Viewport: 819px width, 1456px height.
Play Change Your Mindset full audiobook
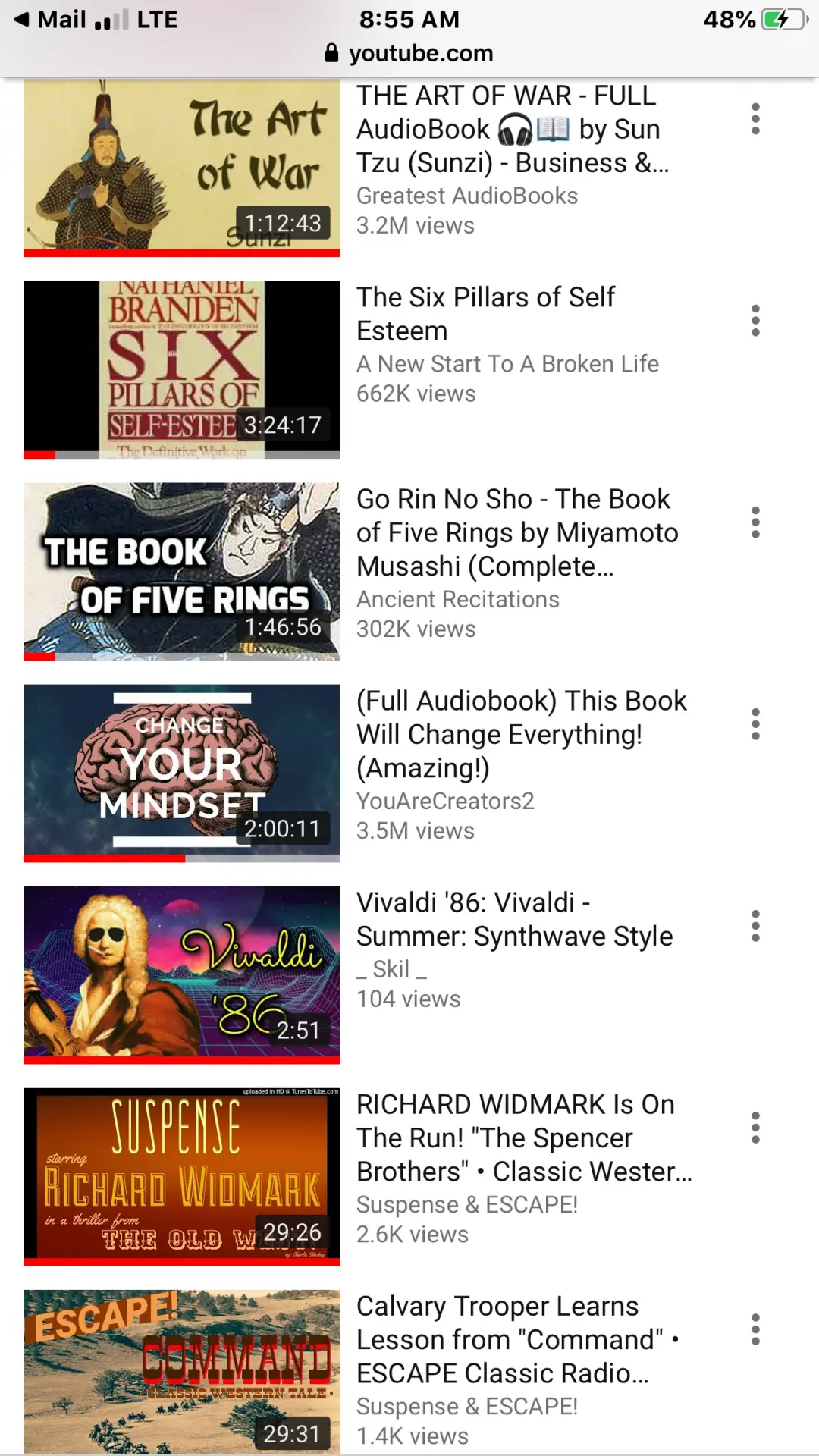pos(182,773)
